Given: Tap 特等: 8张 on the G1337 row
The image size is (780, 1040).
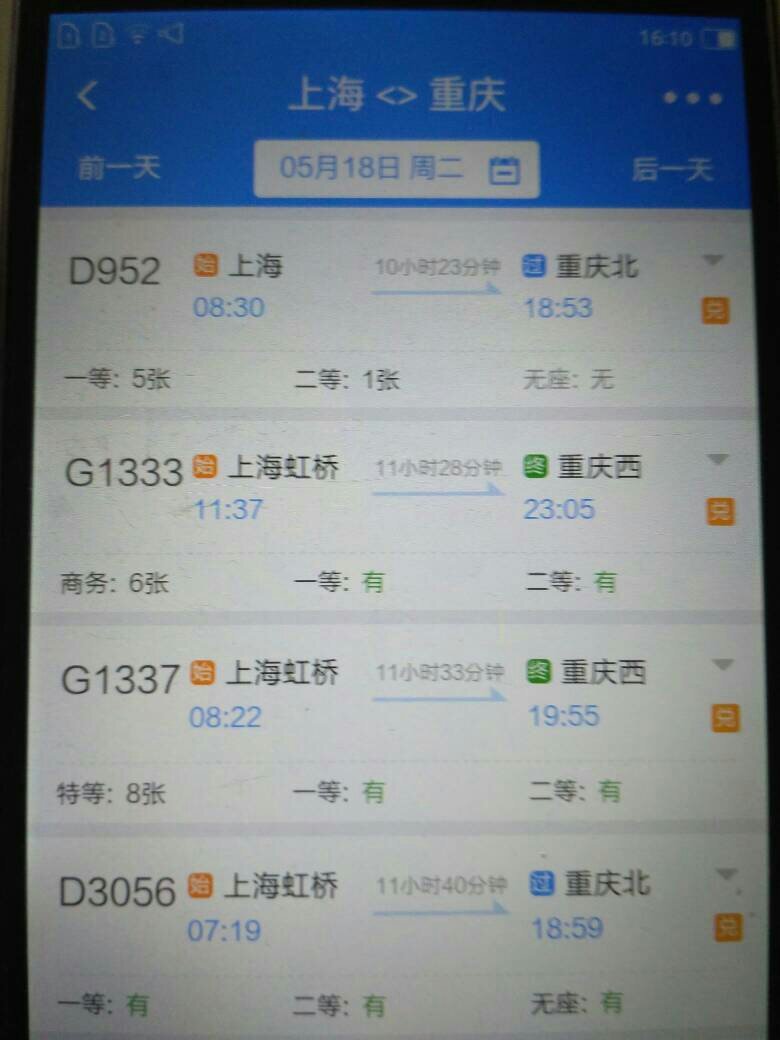Looking at the screenshot, I should pos(110,791).
